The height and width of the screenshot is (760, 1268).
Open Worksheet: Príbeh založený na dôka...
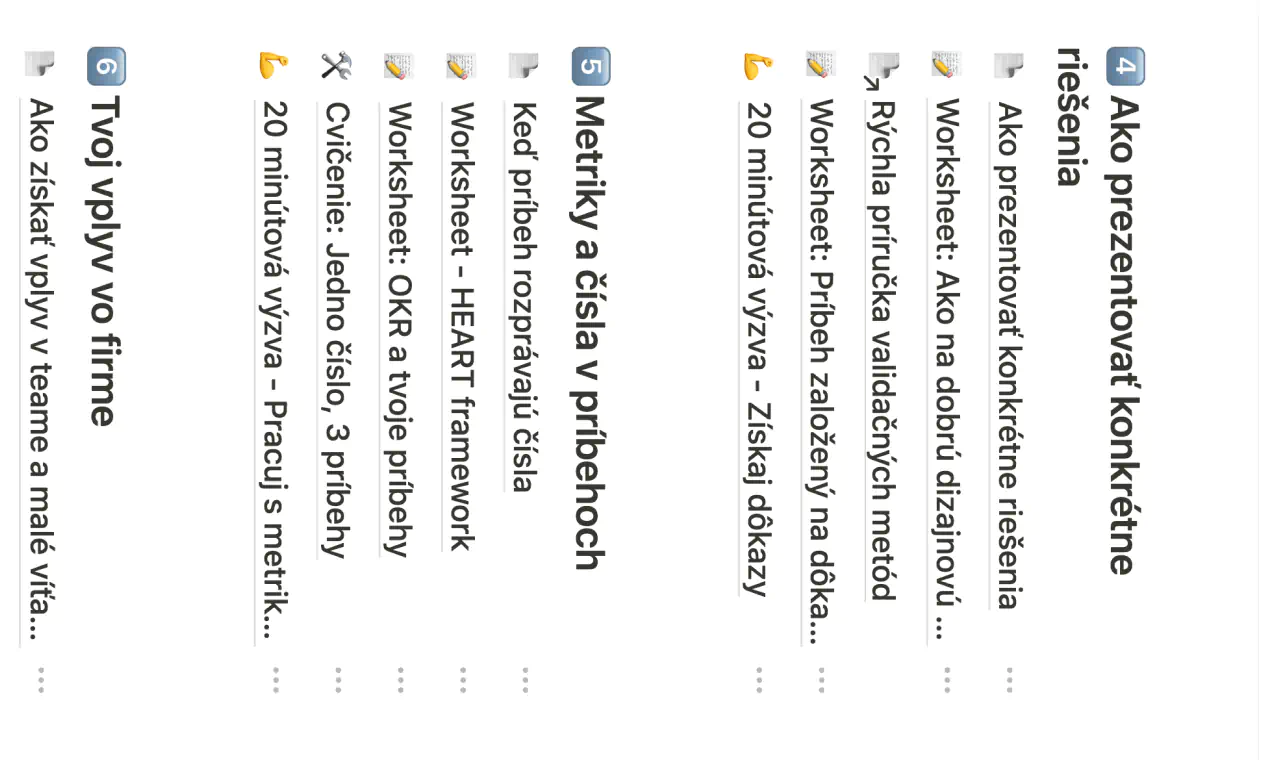[x=820, y=370]
